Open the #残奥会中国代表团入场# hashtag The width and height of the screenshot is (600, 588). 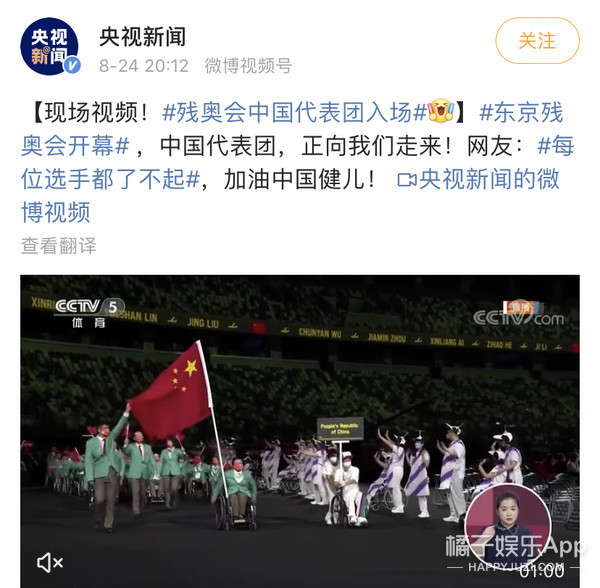point(295,111)
